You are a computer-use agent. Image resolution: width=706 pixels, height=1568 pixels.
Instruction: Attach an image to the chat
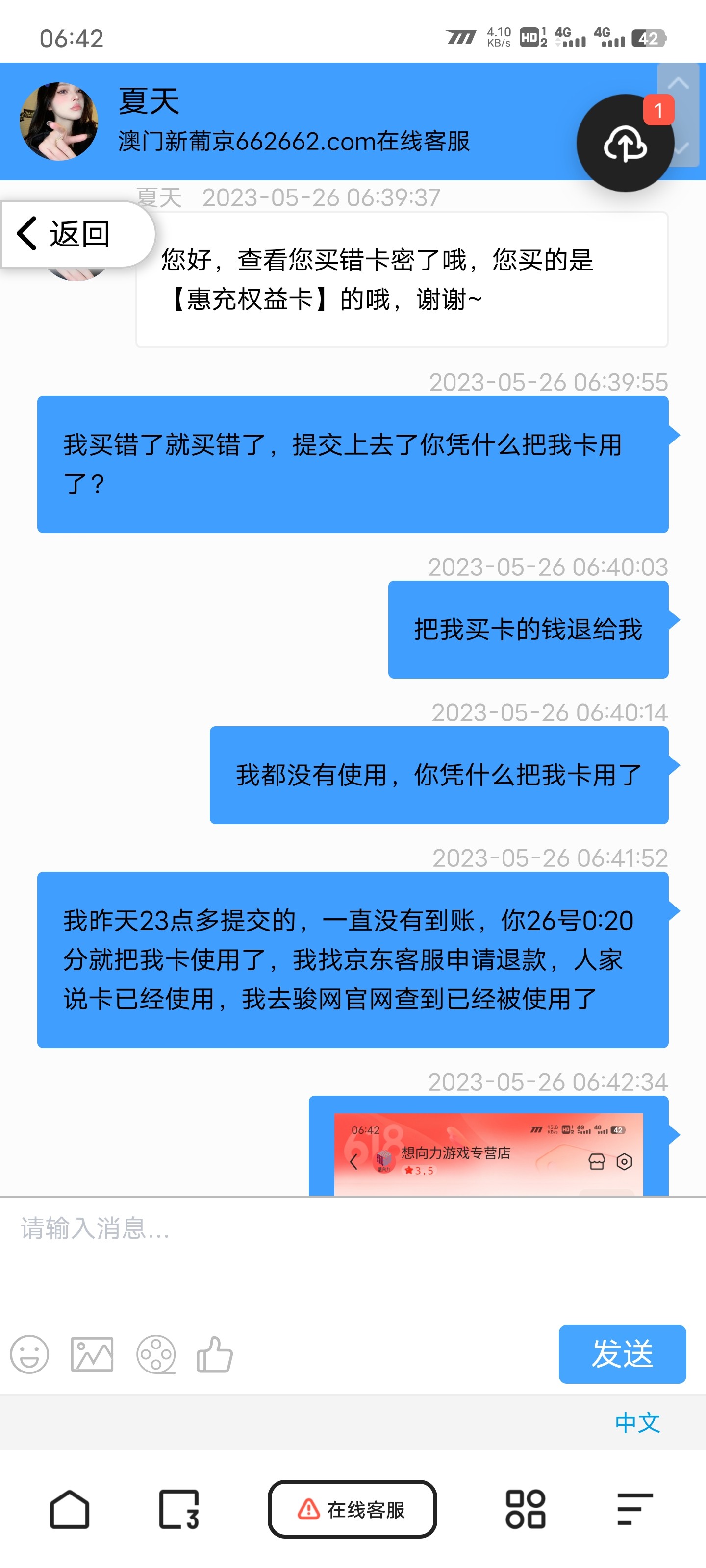click(x=92, y=1354)
